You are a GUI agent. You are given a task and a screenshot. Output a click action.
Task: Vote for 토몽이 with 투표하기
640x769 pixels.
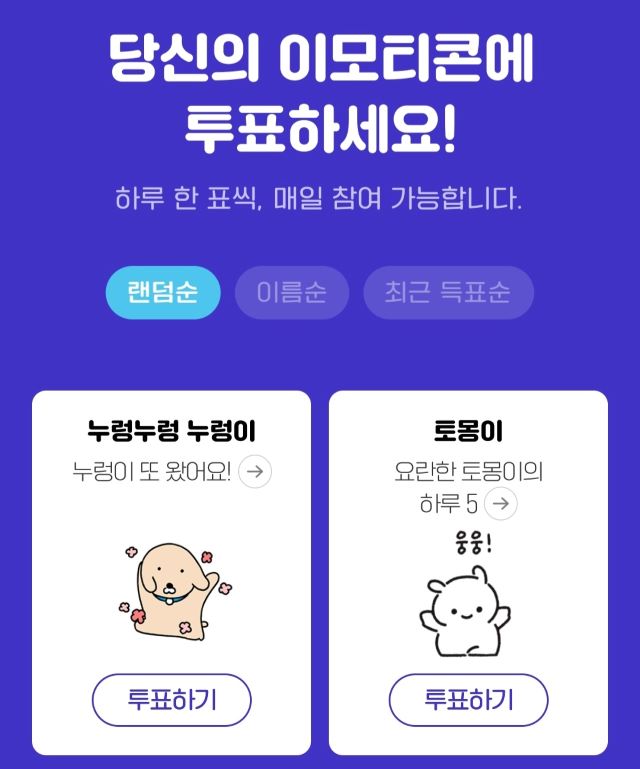(468, 700)
